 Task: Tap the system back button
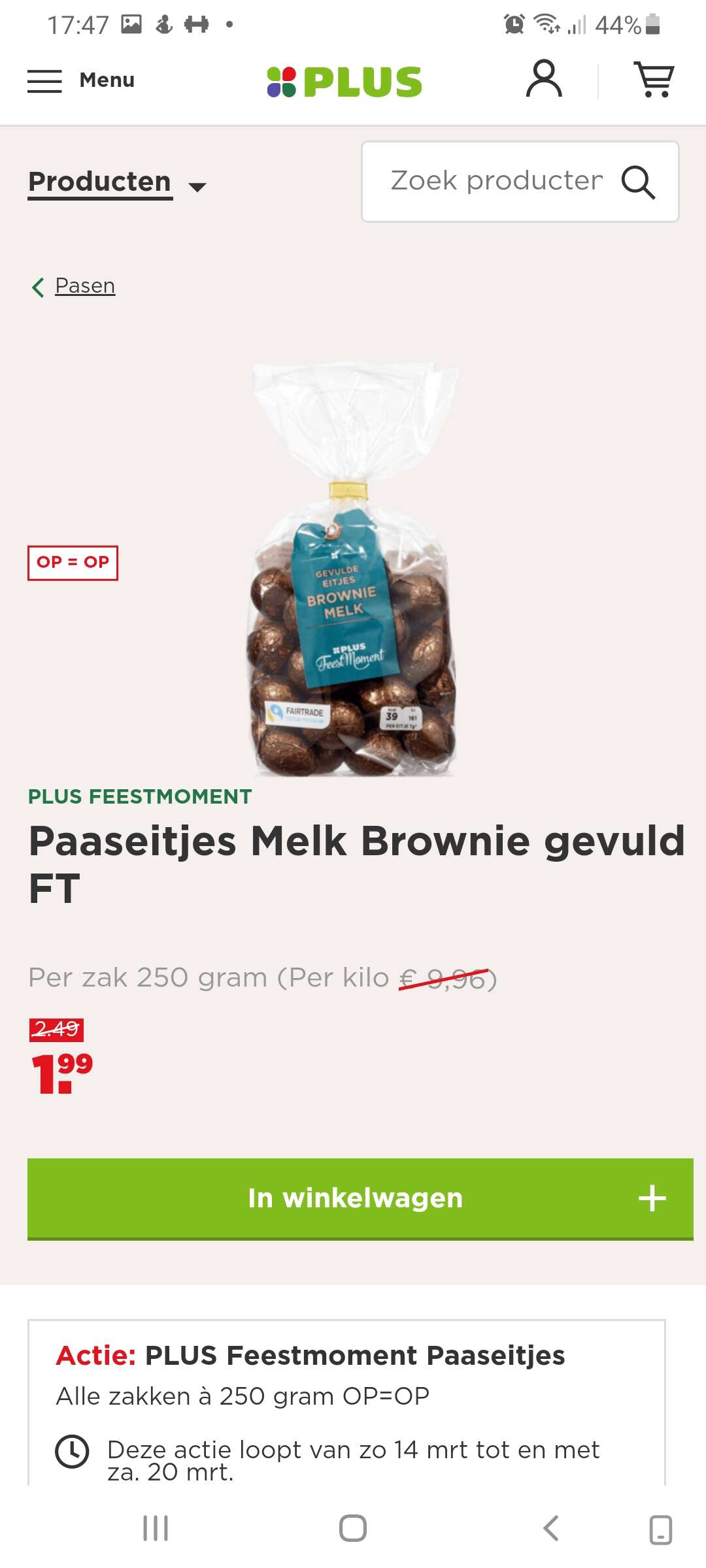click(551, 1528)
